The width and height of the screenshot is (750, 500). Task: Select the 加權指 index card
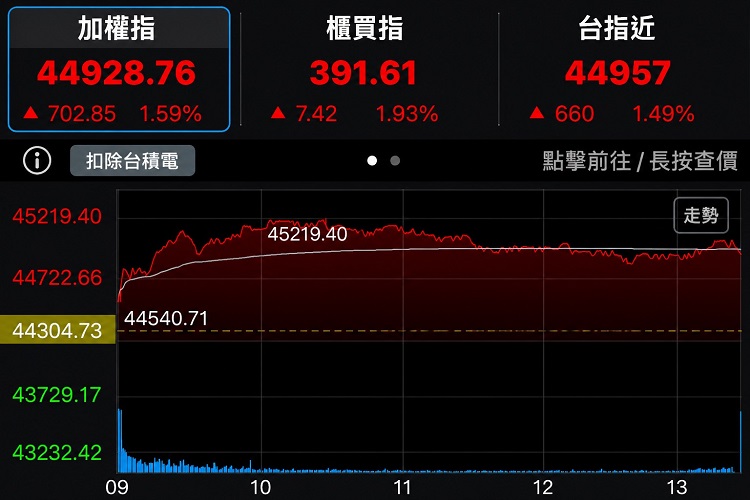tap(119, 69)
